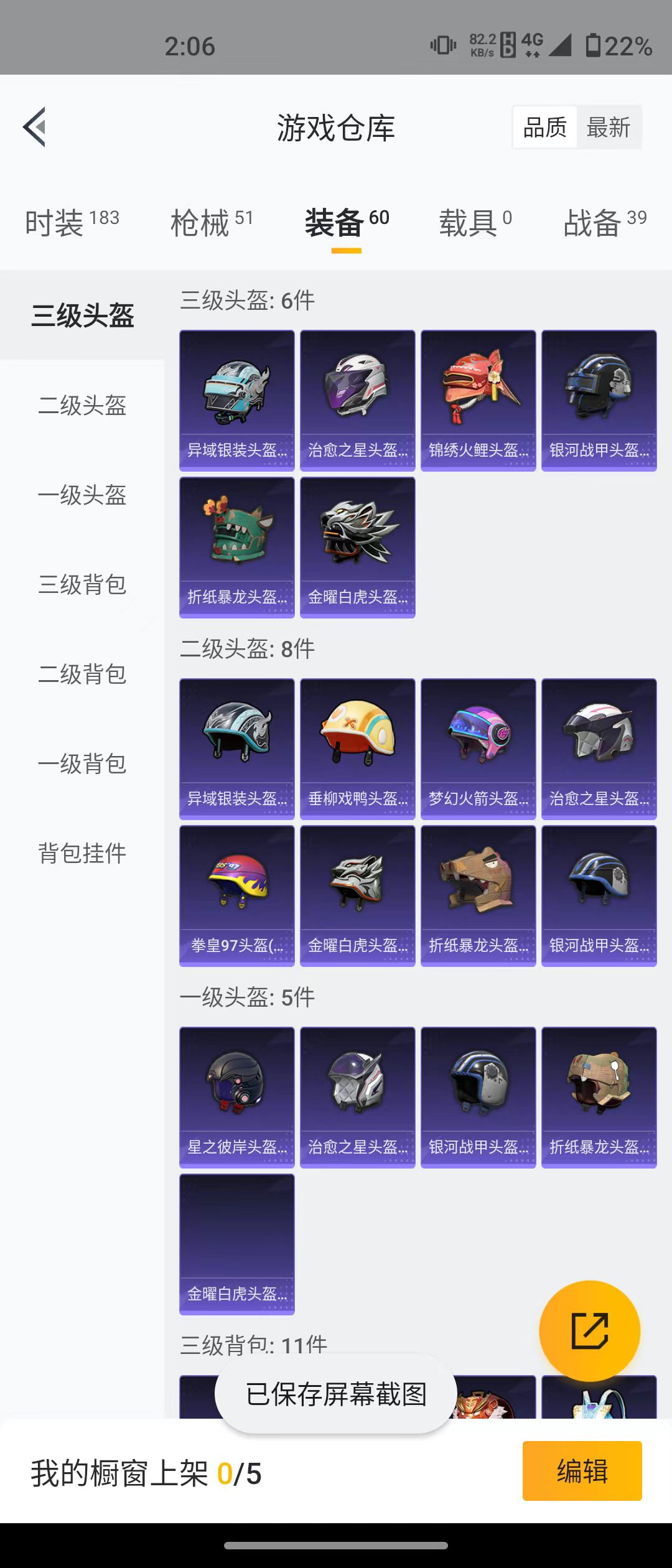The image size is (672, 1568).
Task: Sort items by 最新
Action: 608,128
